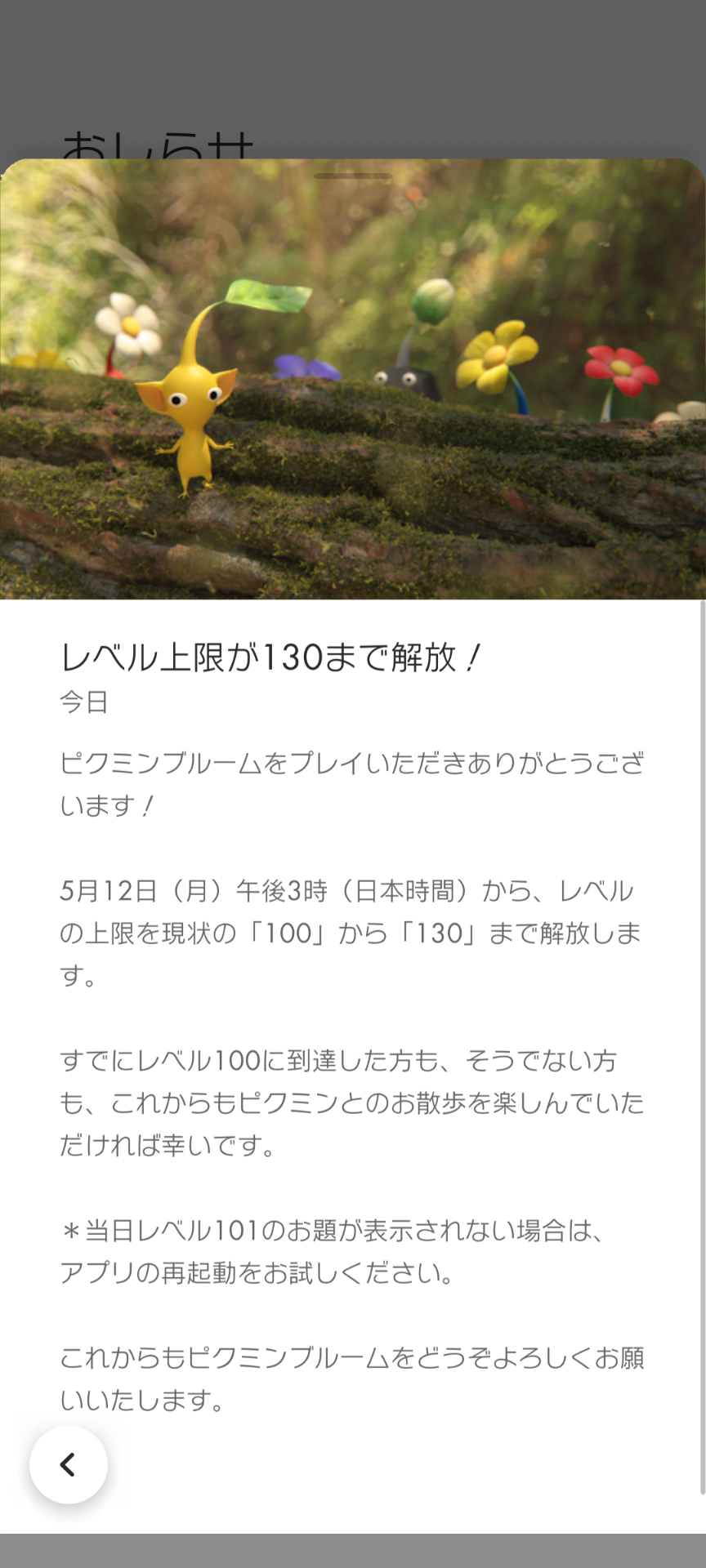Image resolution: width=706 pixels, height=1568 pixels.
Task: Tap the back arrow button
Action: pyautogui.click(x=69, y=1464)
